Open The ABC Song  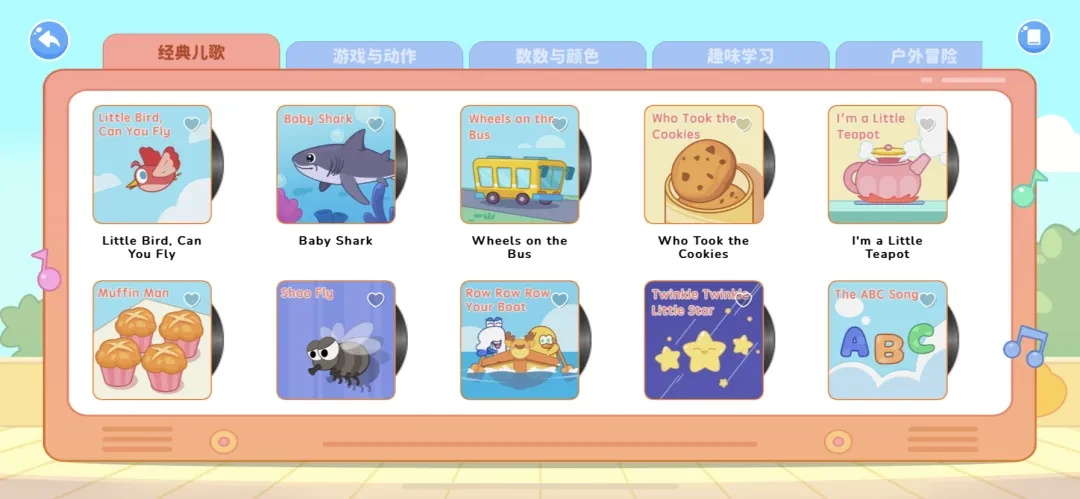click(x=887, y=345)
